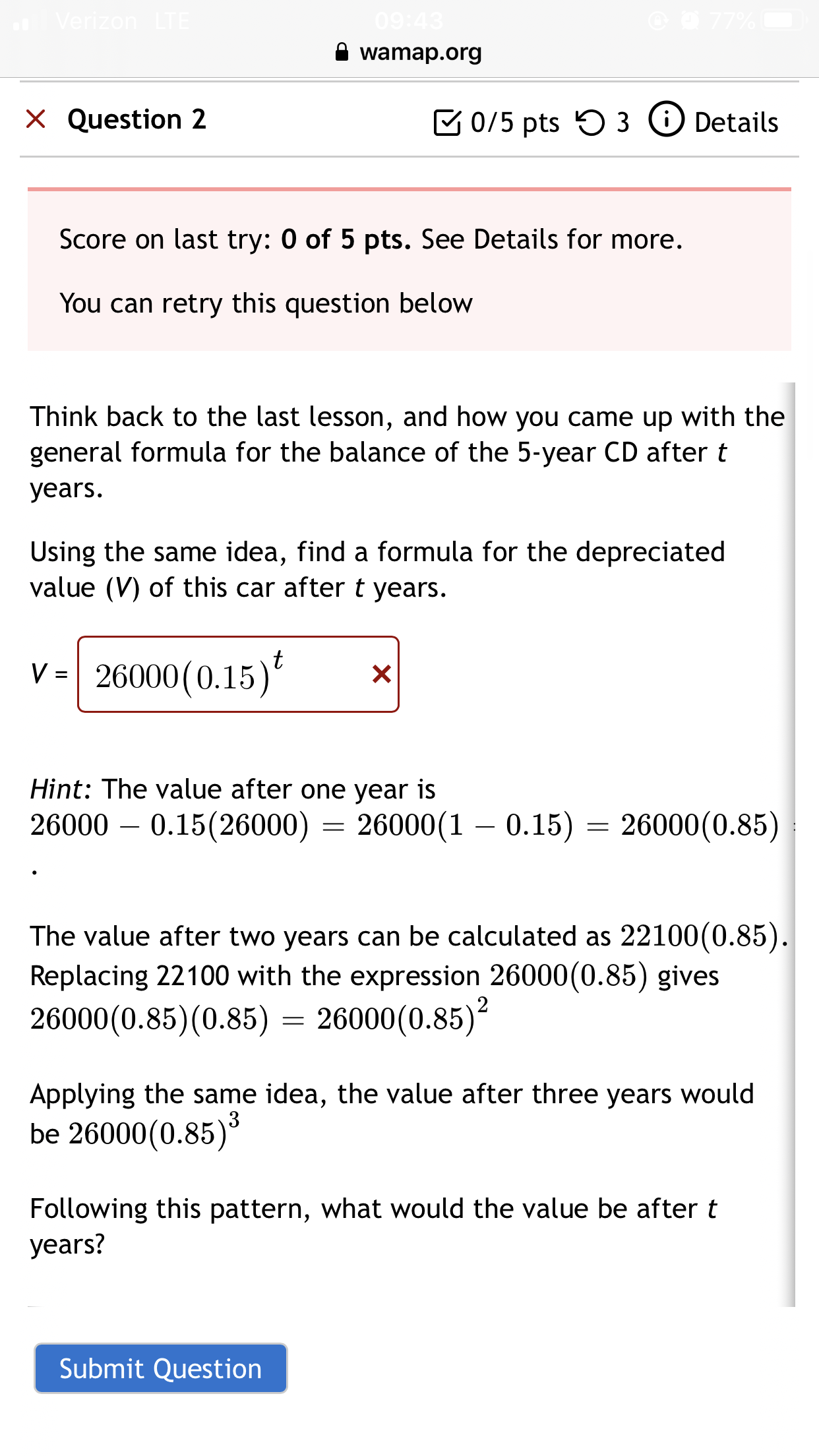The image size is (819, 1456).
Task: Submit Question button
Action: [161, 1368]
